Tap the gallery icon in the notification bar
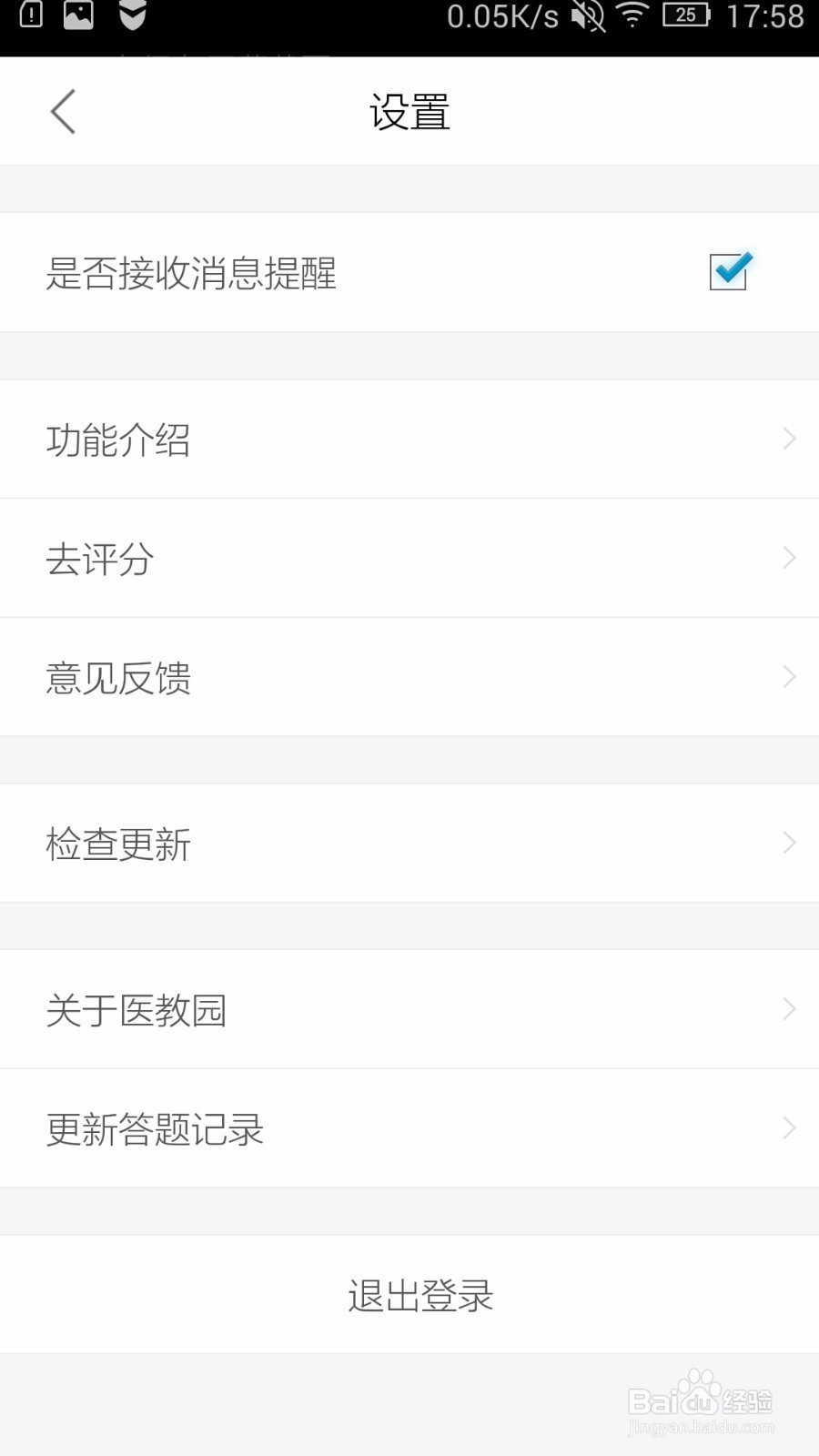Viewport: 819px width, 1456px height. pos(77,15)
